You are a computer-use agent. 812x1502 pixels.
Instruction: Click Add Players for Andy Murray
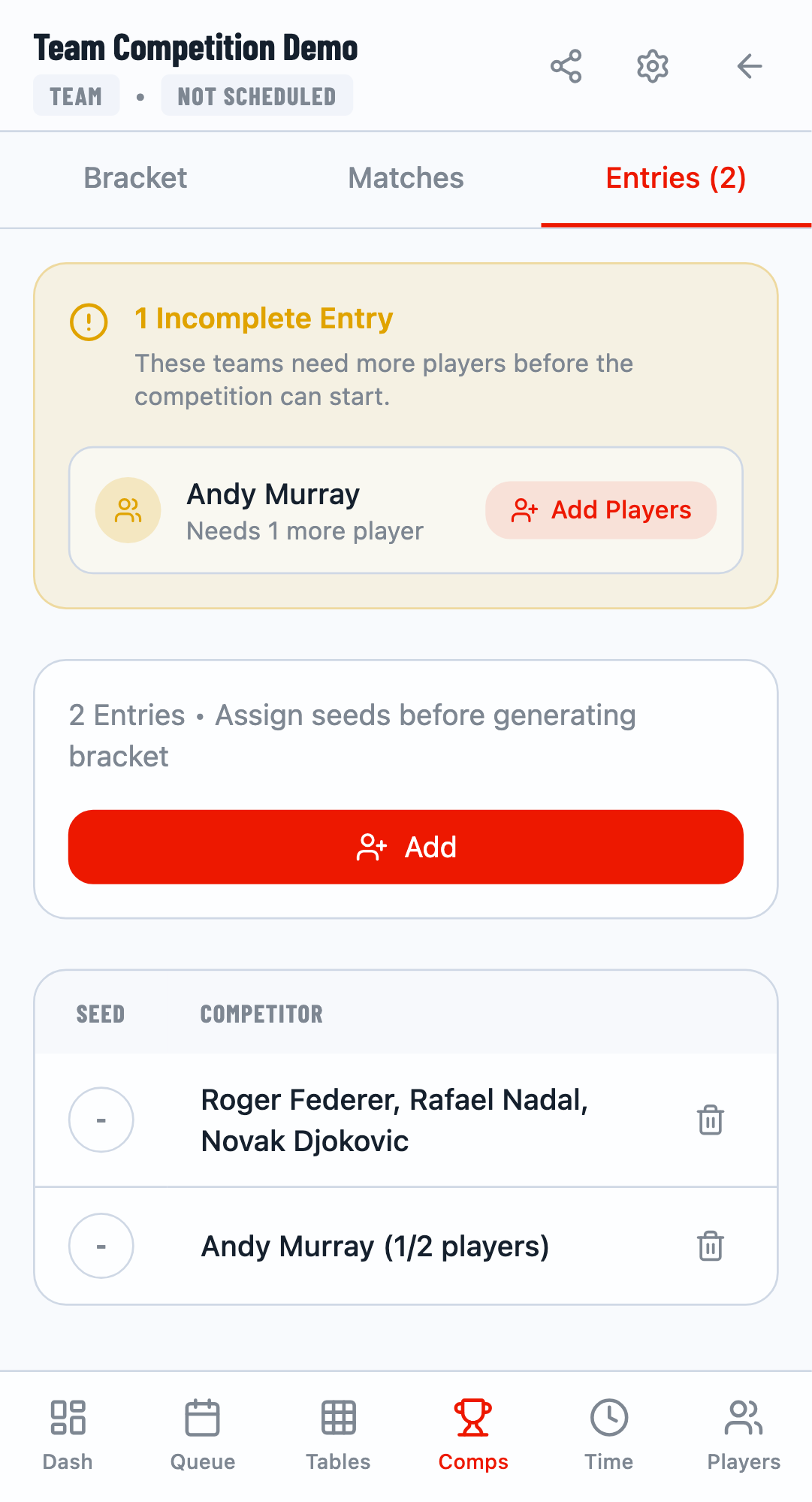(601, 510)
